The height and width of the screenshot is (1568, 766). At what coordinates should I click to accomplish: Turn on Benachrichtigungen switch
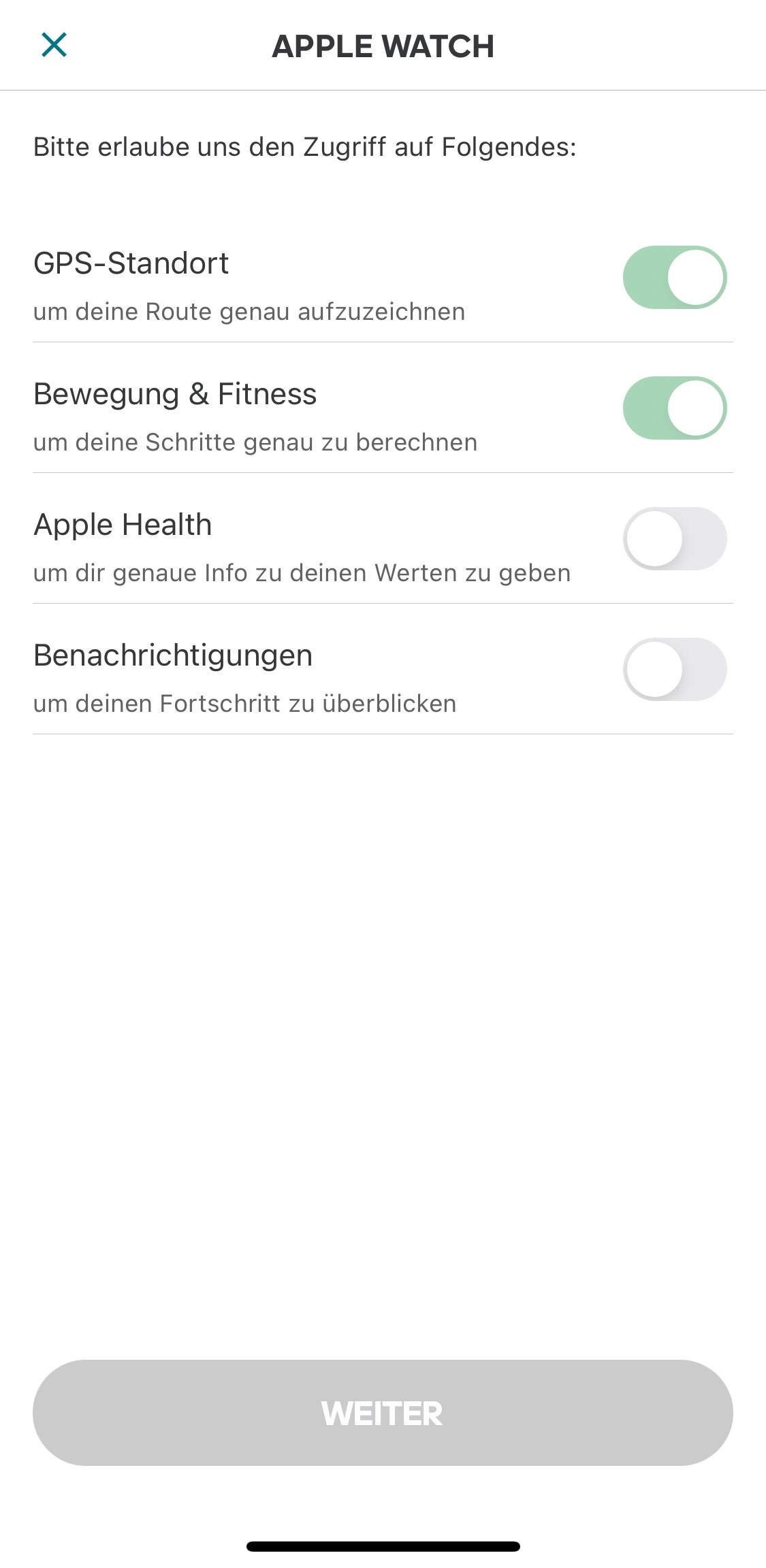click(x=674, y=670)
